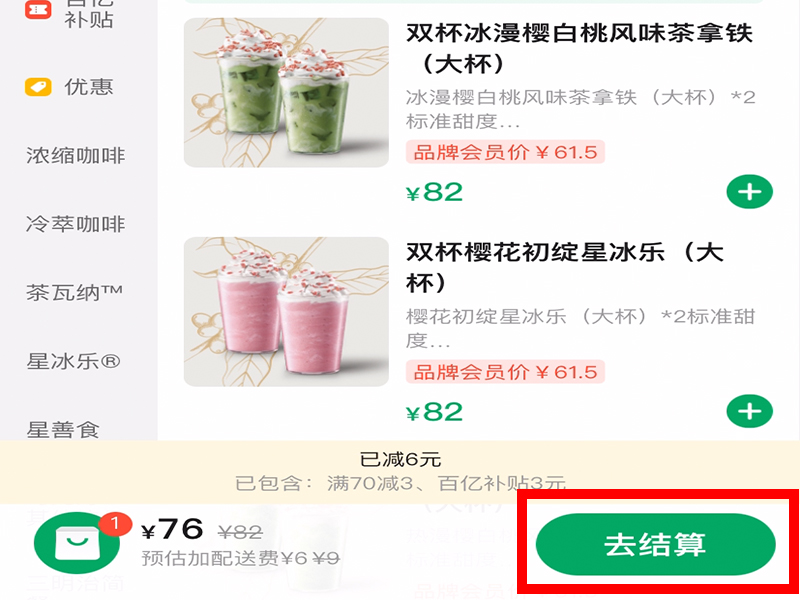Add 双杯樱花初绽星冰乐 to cart
Viewport: 800px width, 600px height.
749,410
